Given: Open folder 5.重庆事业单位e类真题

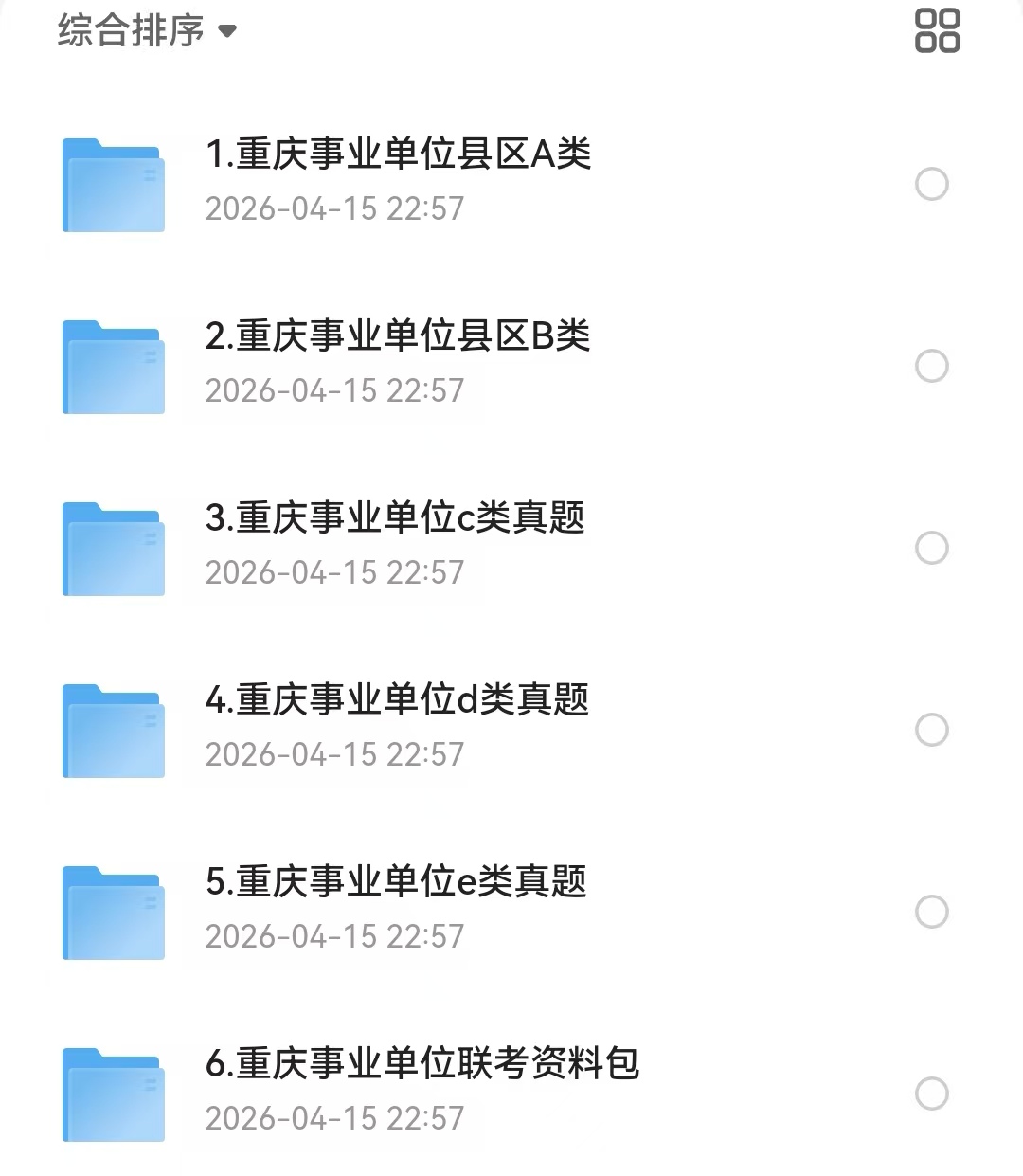Looking at the screenshot, I should click(396, 882).
